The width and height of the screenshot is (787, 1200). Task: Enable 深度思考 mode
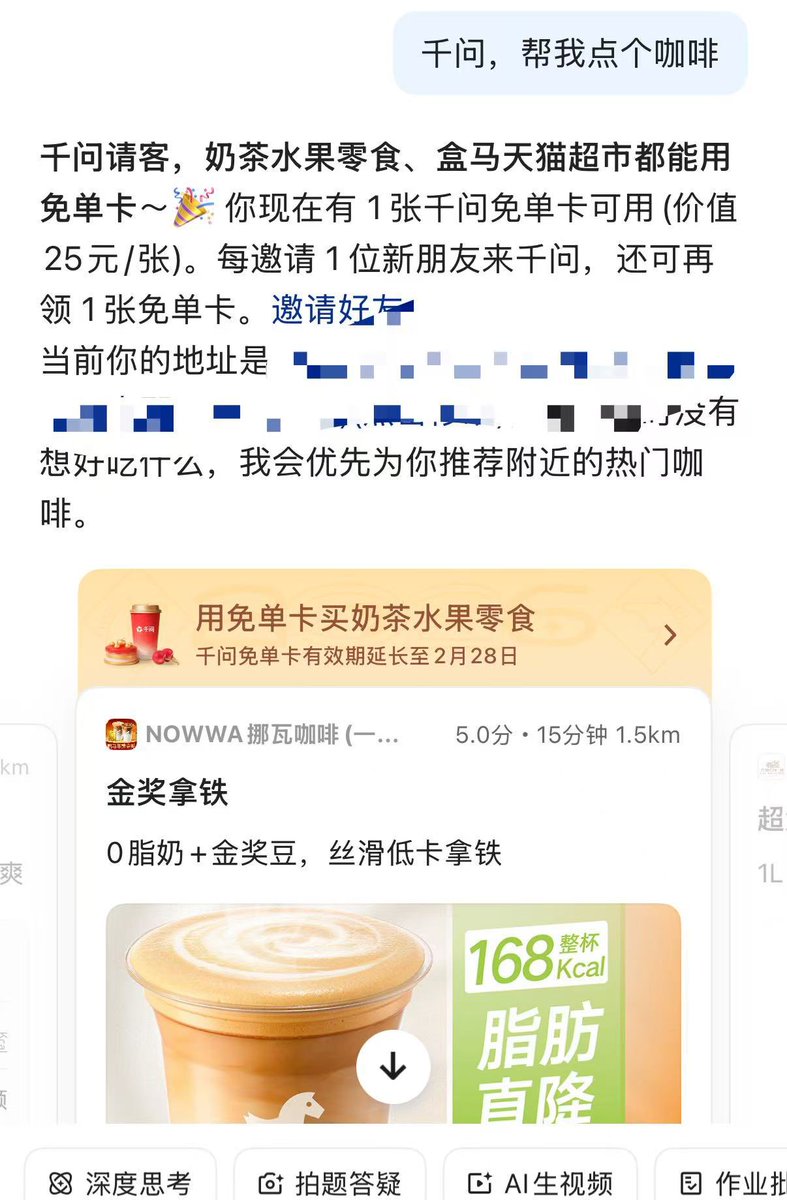[x=121, y=1183]
